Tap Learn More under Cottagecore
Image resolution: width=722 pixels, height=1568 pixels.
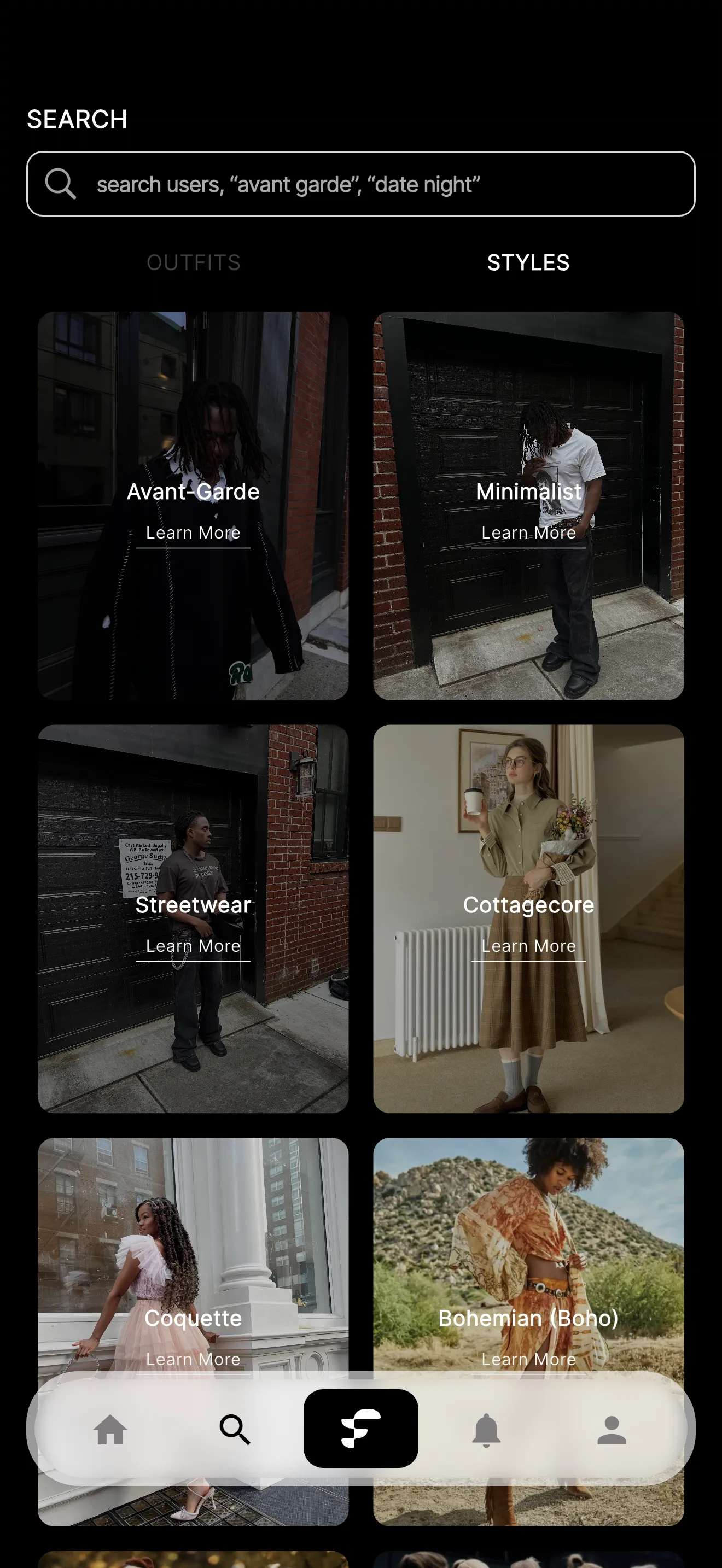click(x=528, y=946)
